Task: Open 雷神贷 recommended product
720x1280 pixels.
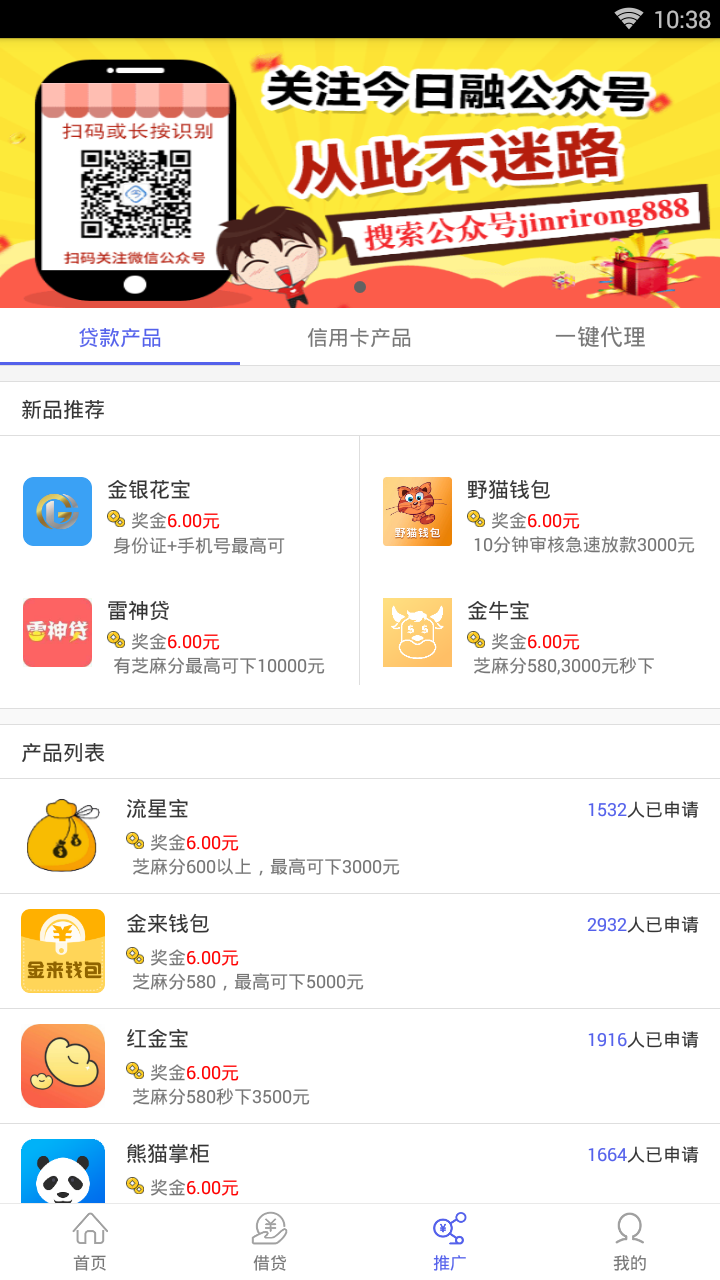Action: pyautogui.click(x=180, y=636)
